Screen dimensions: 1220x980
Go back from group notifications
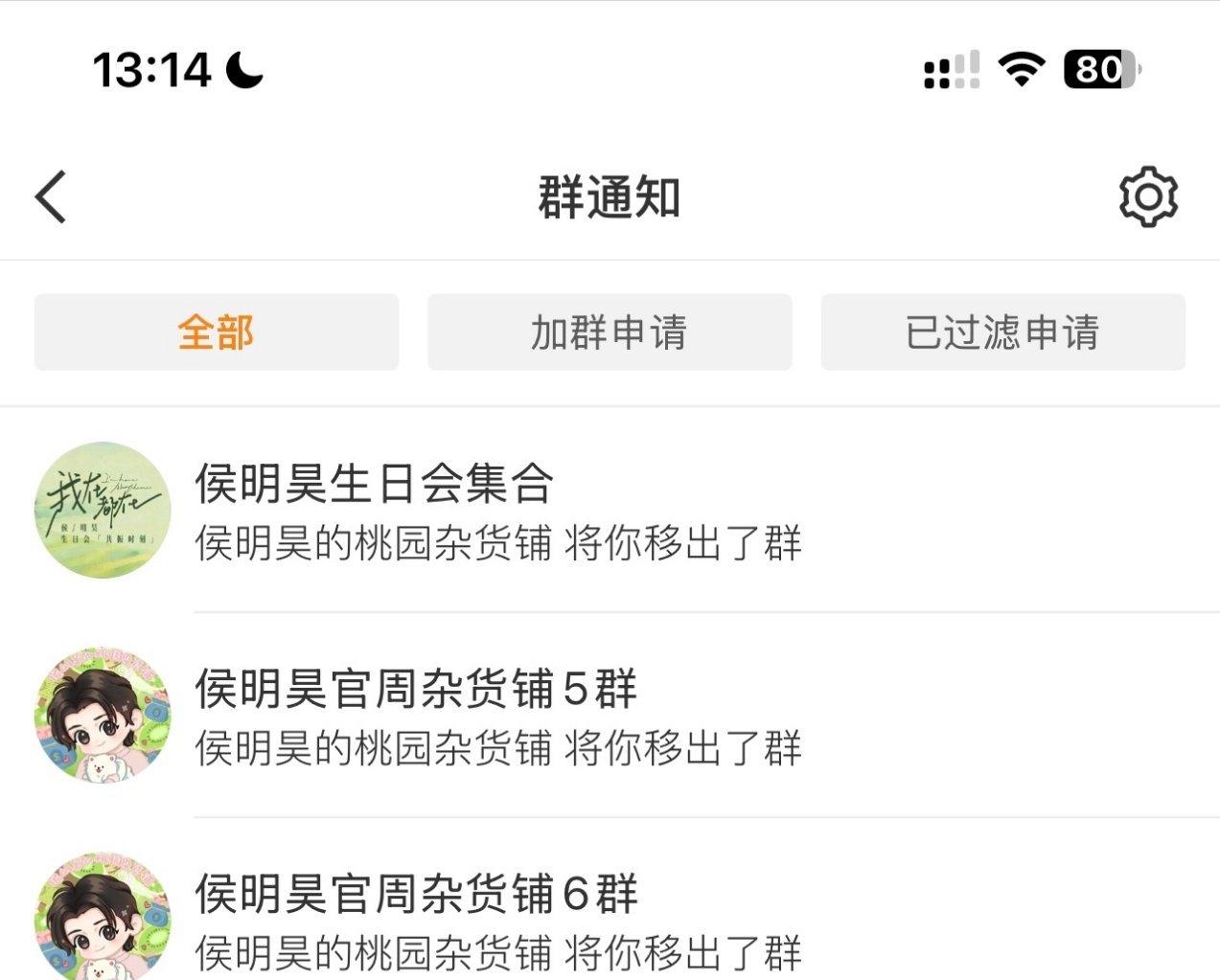tap(52, 197)
